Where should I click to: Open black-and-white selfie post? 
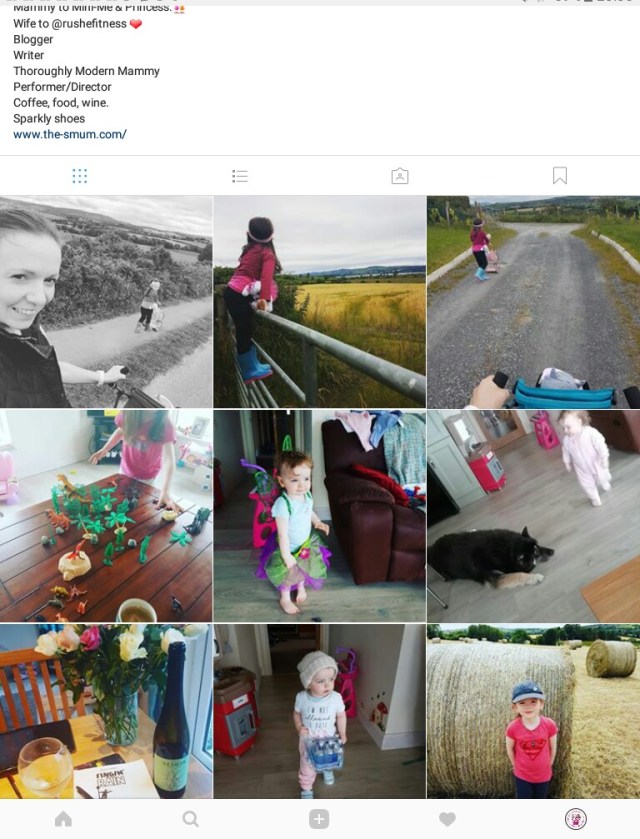pos(106,301)
